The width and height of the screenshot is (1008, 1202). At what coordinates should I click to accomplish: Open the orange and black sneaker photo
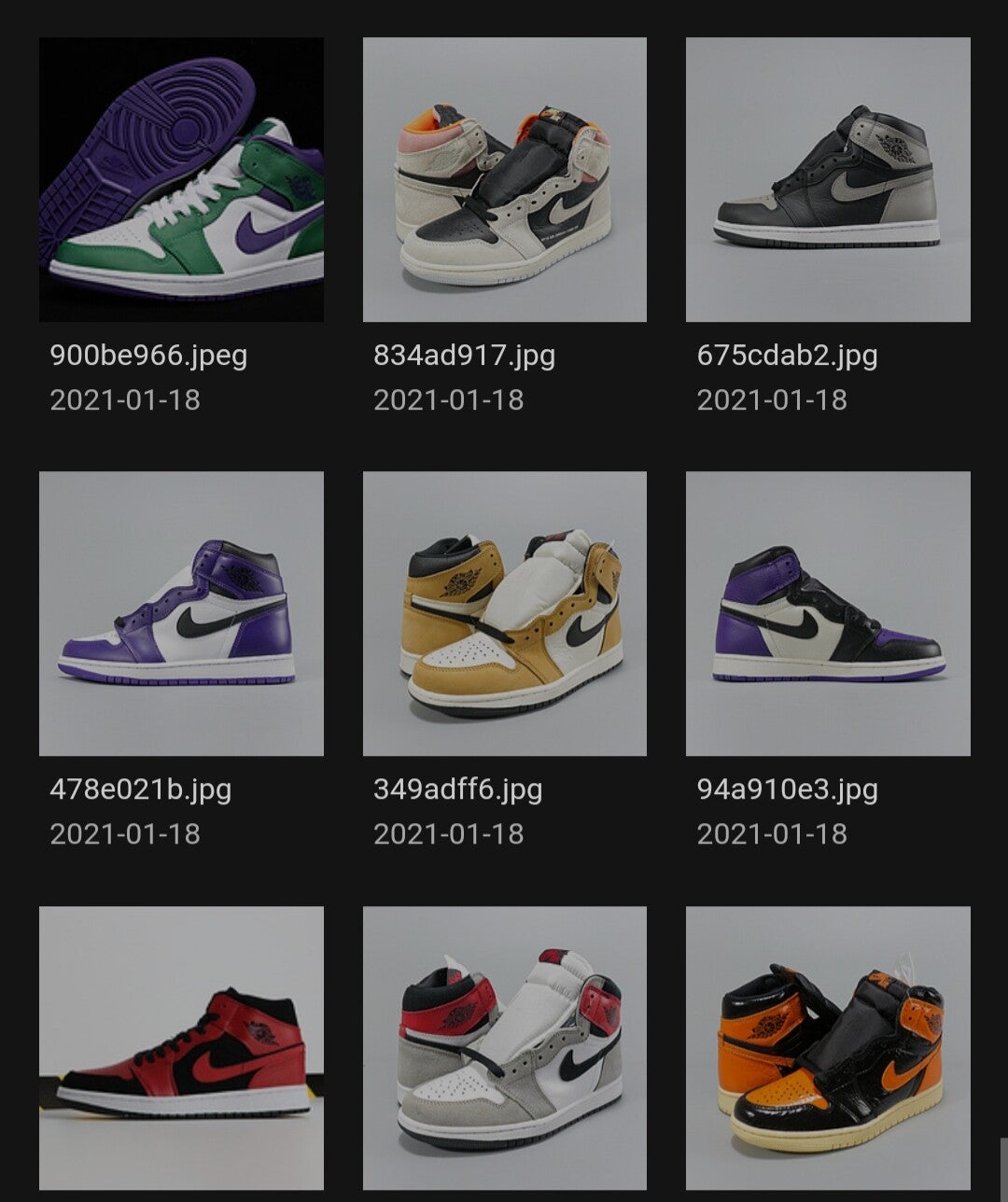[x=828, y=1047]
